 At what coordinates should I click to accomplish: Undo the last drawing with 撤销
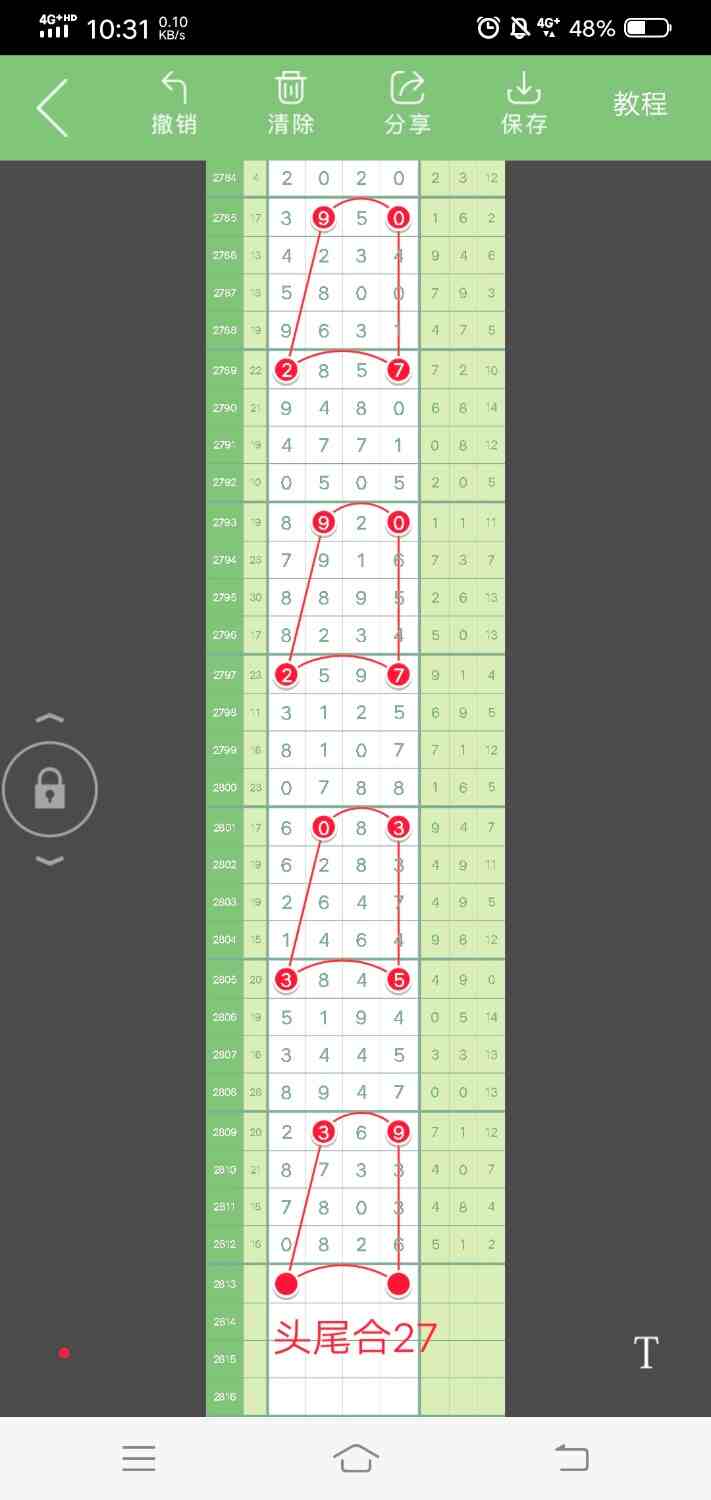point(174,104)
